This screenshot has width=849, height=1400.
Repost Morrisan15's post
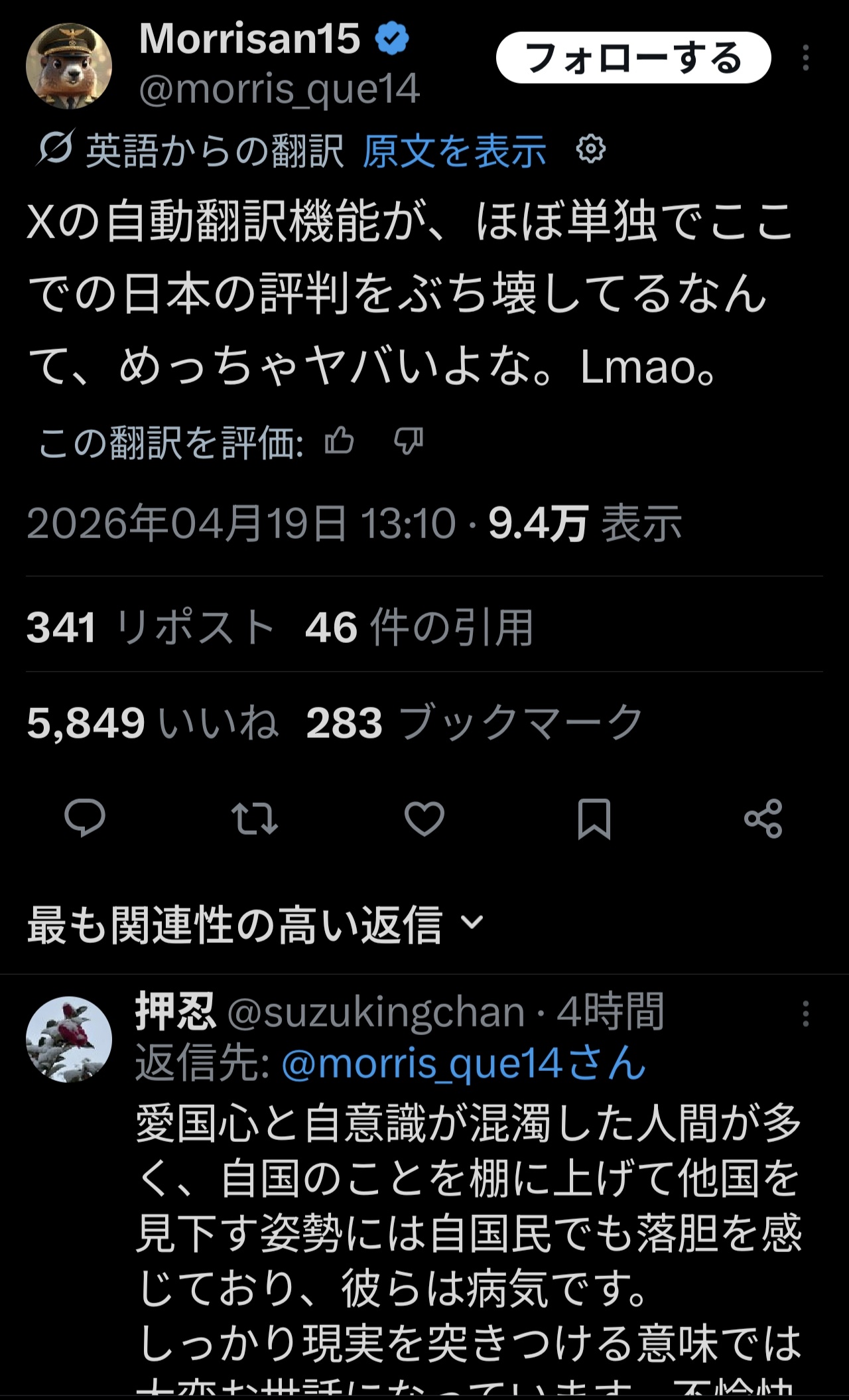point(255,818)
